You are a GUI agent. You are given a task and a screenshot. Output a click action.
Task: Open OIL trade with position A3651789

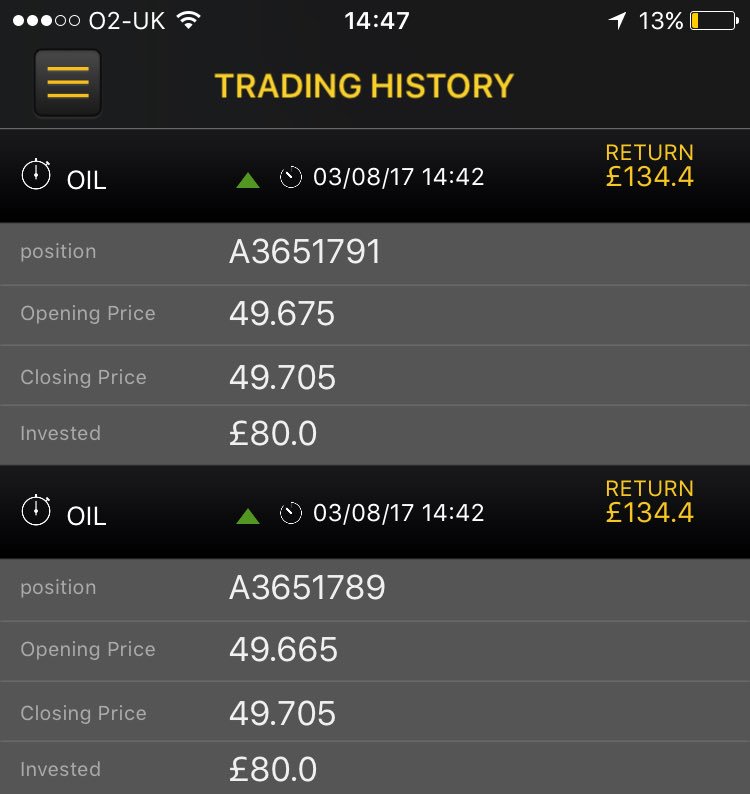pos(374,514)
